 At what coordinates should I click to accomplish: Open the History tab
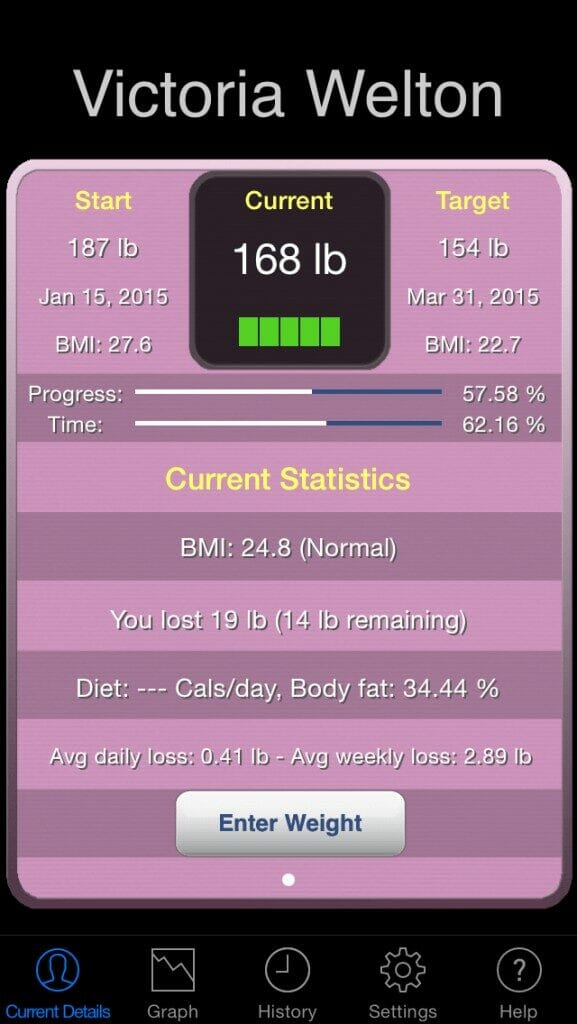287,982
